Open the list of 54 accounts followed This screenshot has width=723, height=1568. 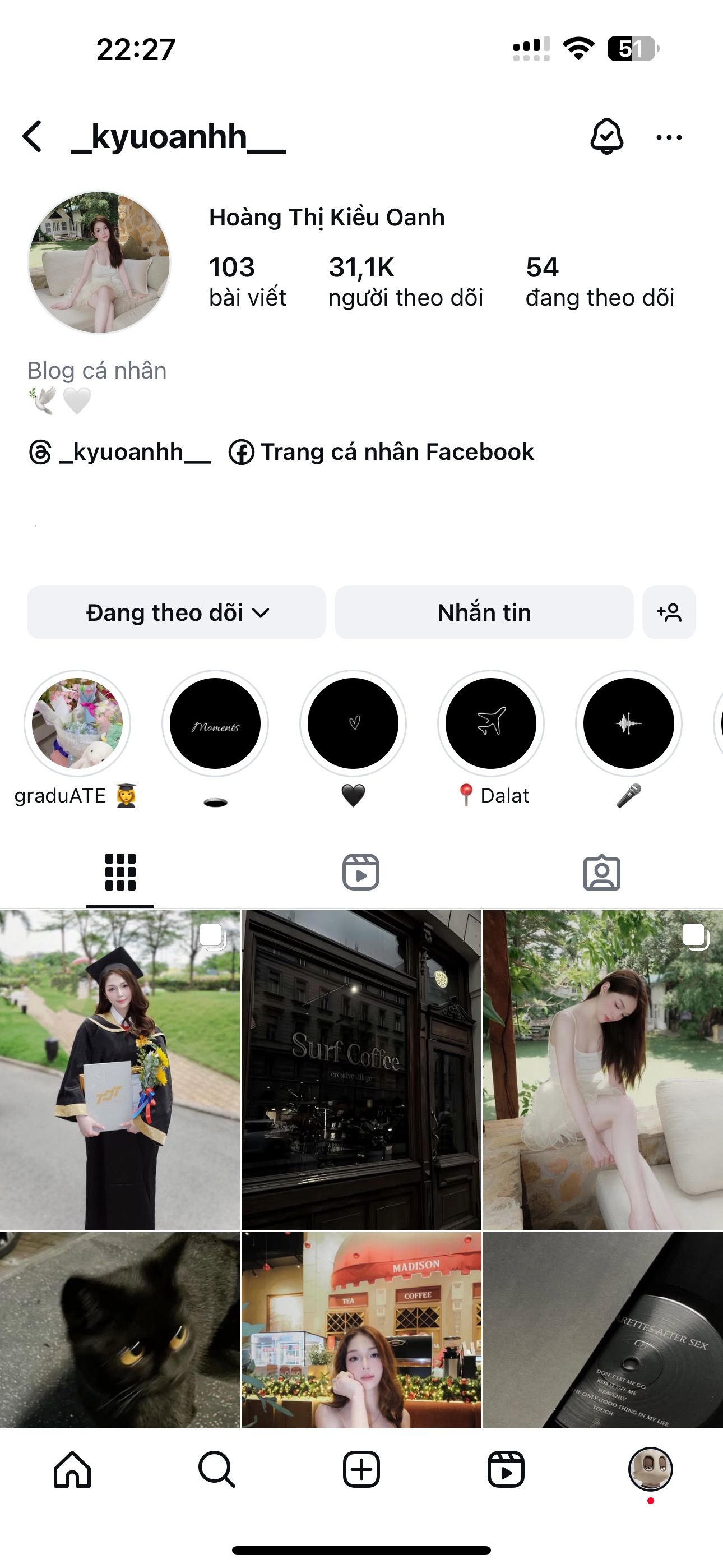(600, 281)
